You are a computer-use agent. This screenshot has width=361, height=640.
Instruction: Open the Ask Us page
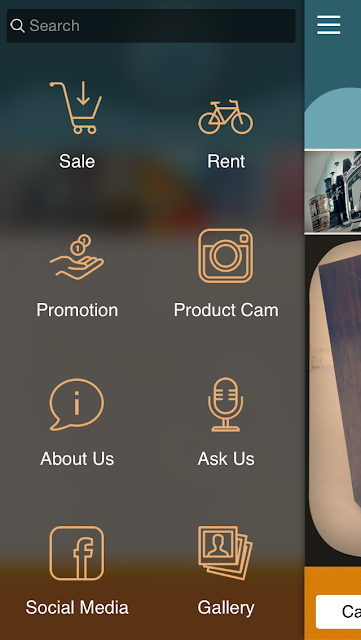pos(226,422)
